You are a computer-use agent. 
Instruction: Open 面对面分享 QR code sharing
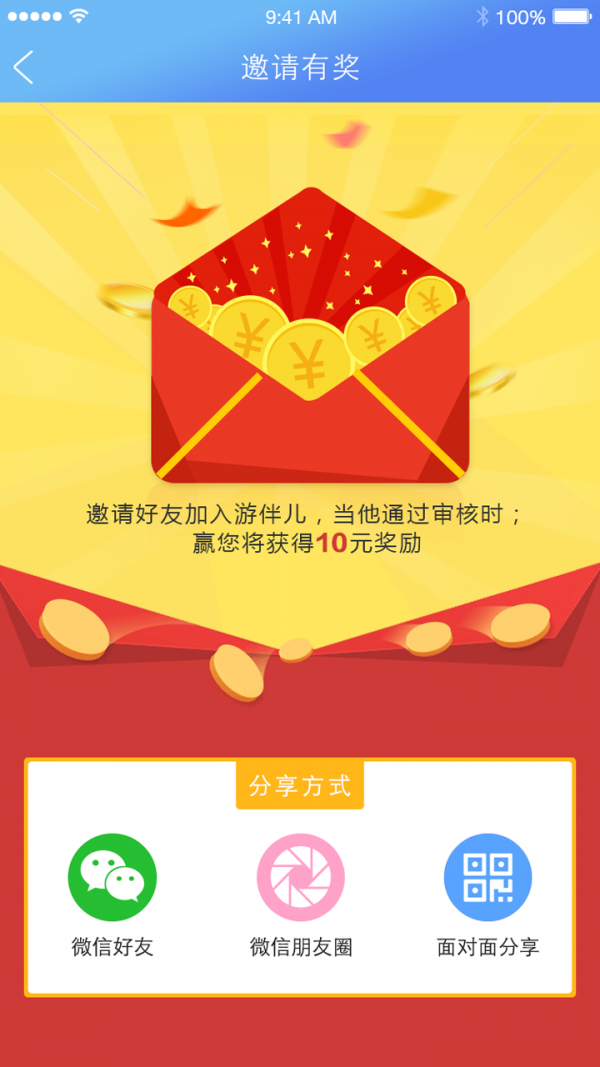click(487, 877)
